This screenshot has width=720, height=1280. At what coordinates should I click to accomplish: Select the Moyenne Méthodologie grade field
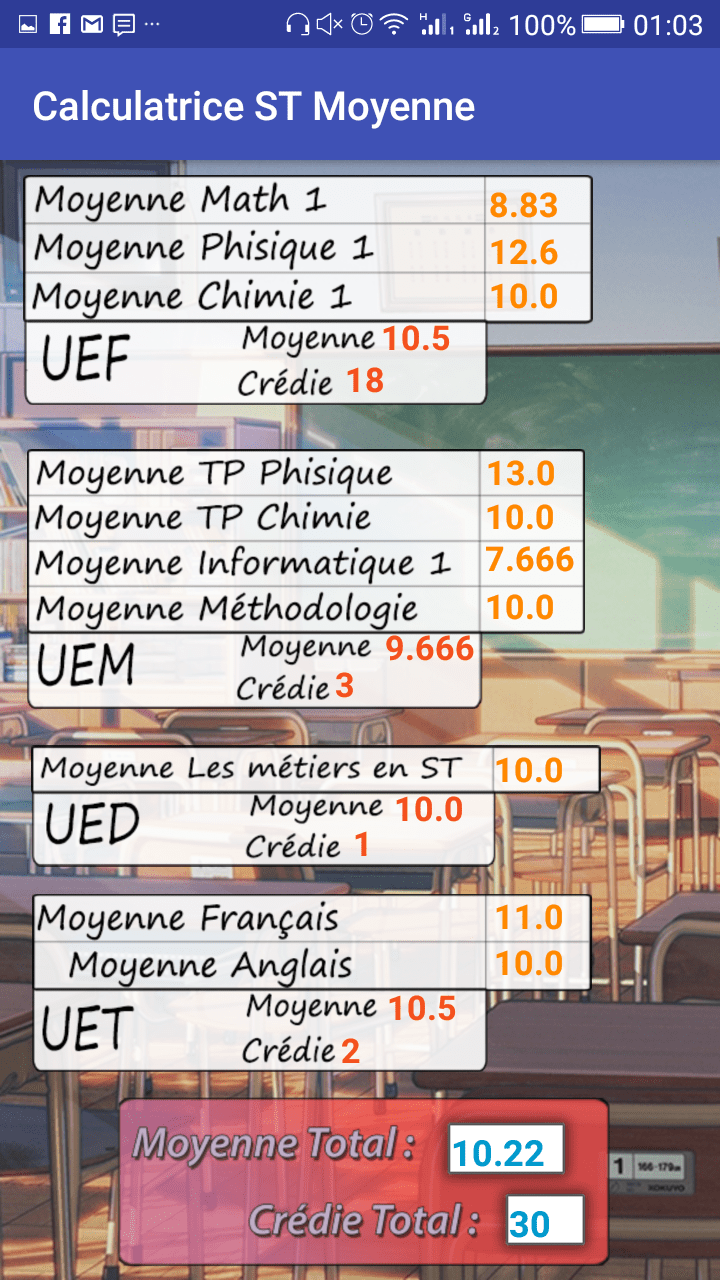(x=532, y=607)
